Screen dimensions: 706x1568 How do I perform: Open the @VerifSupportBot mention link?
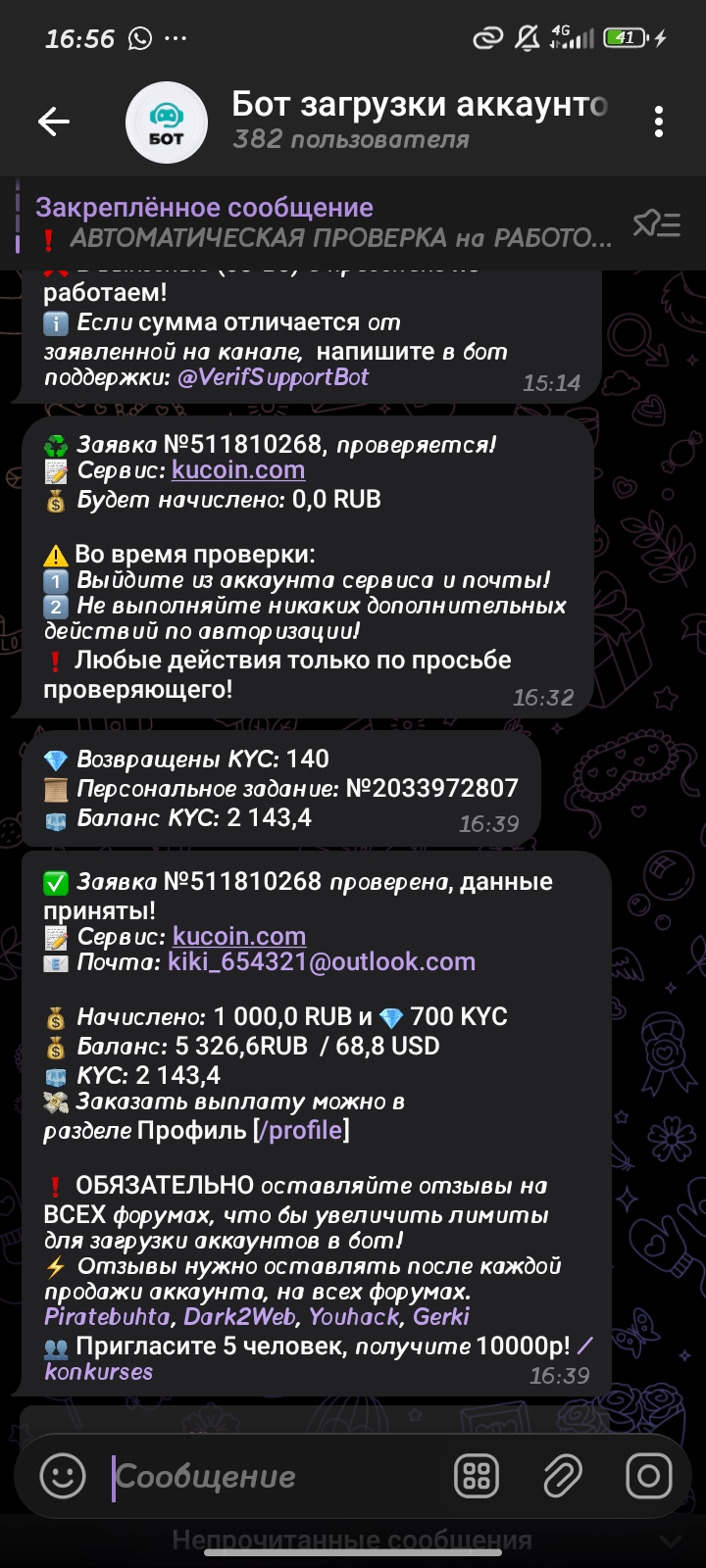[x=273, y=377]
